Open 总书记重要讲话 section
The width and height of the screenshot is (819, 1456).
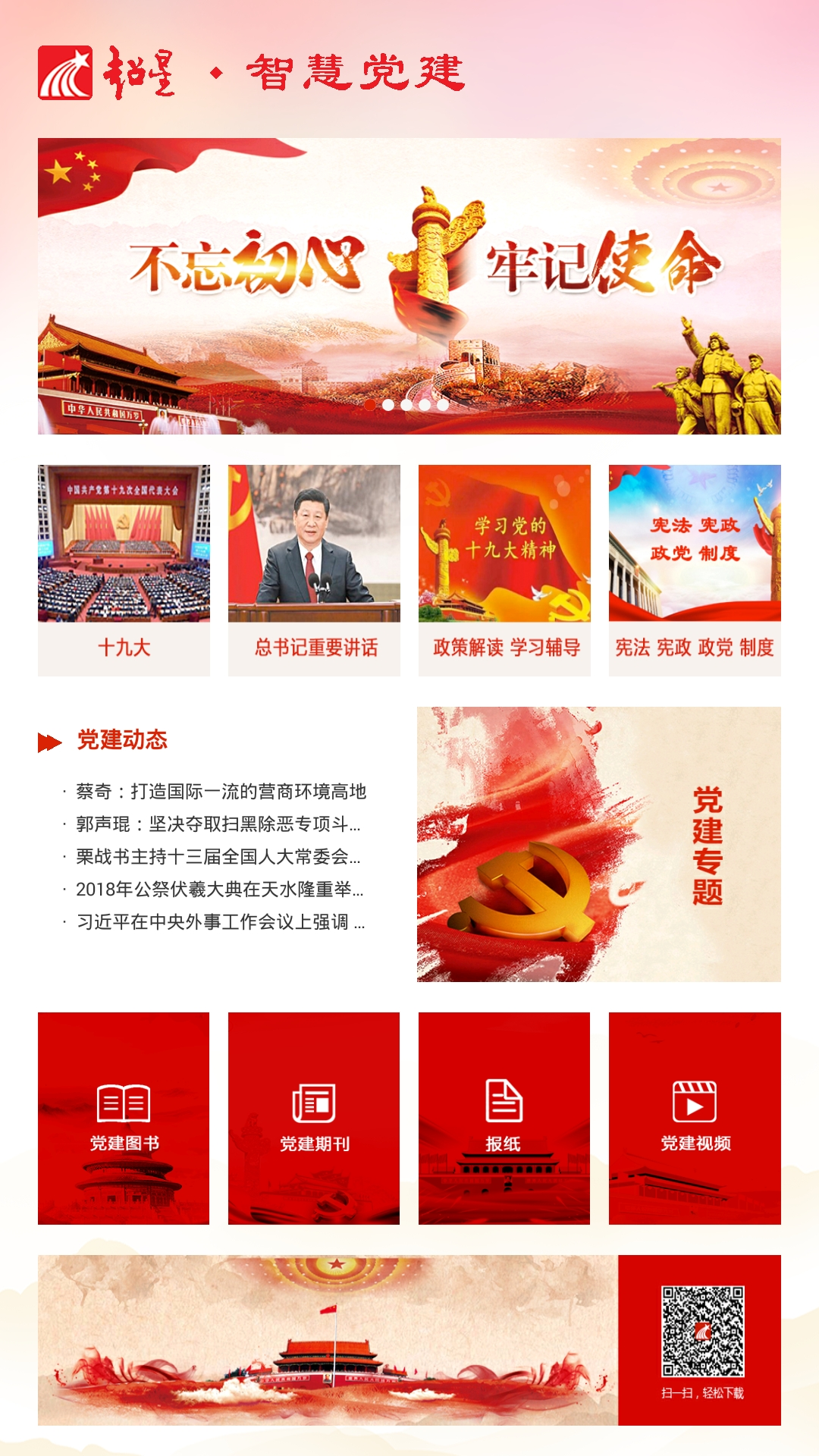point(314,569)
